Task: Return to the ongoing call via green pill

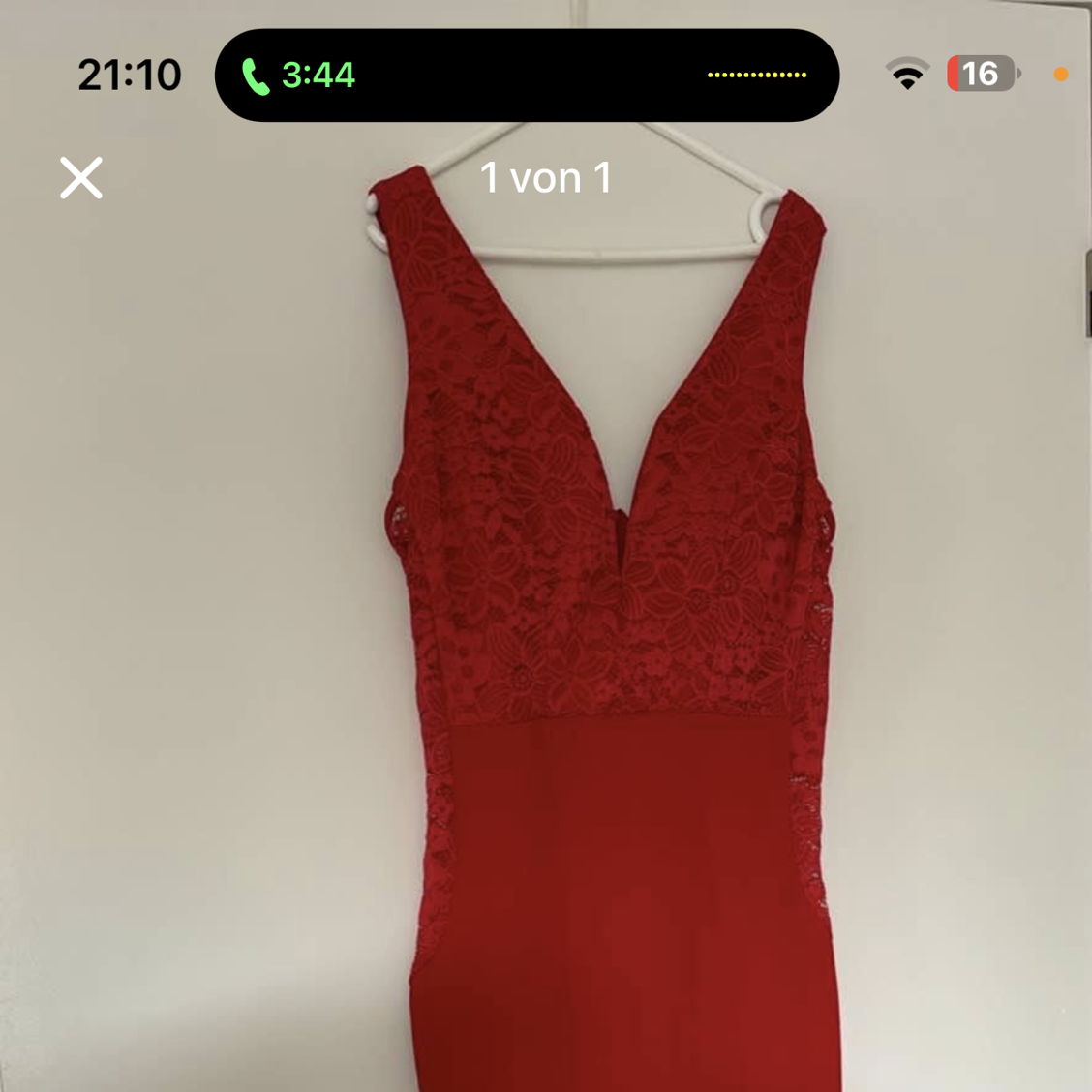Action: coord(299,75)
